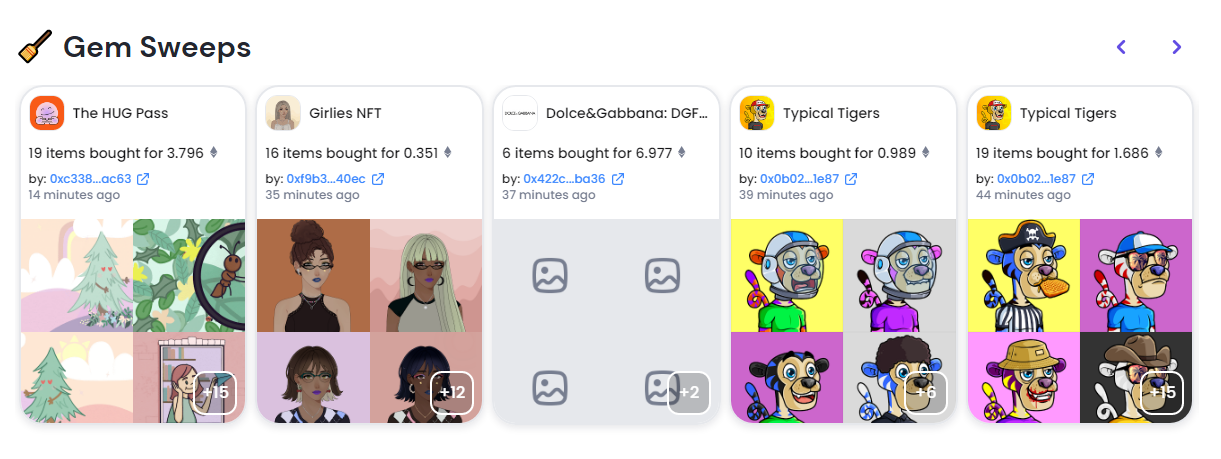Go to next Gem Sweeps page
This screenshot has height=459, width=1221.
point(1176,47)
